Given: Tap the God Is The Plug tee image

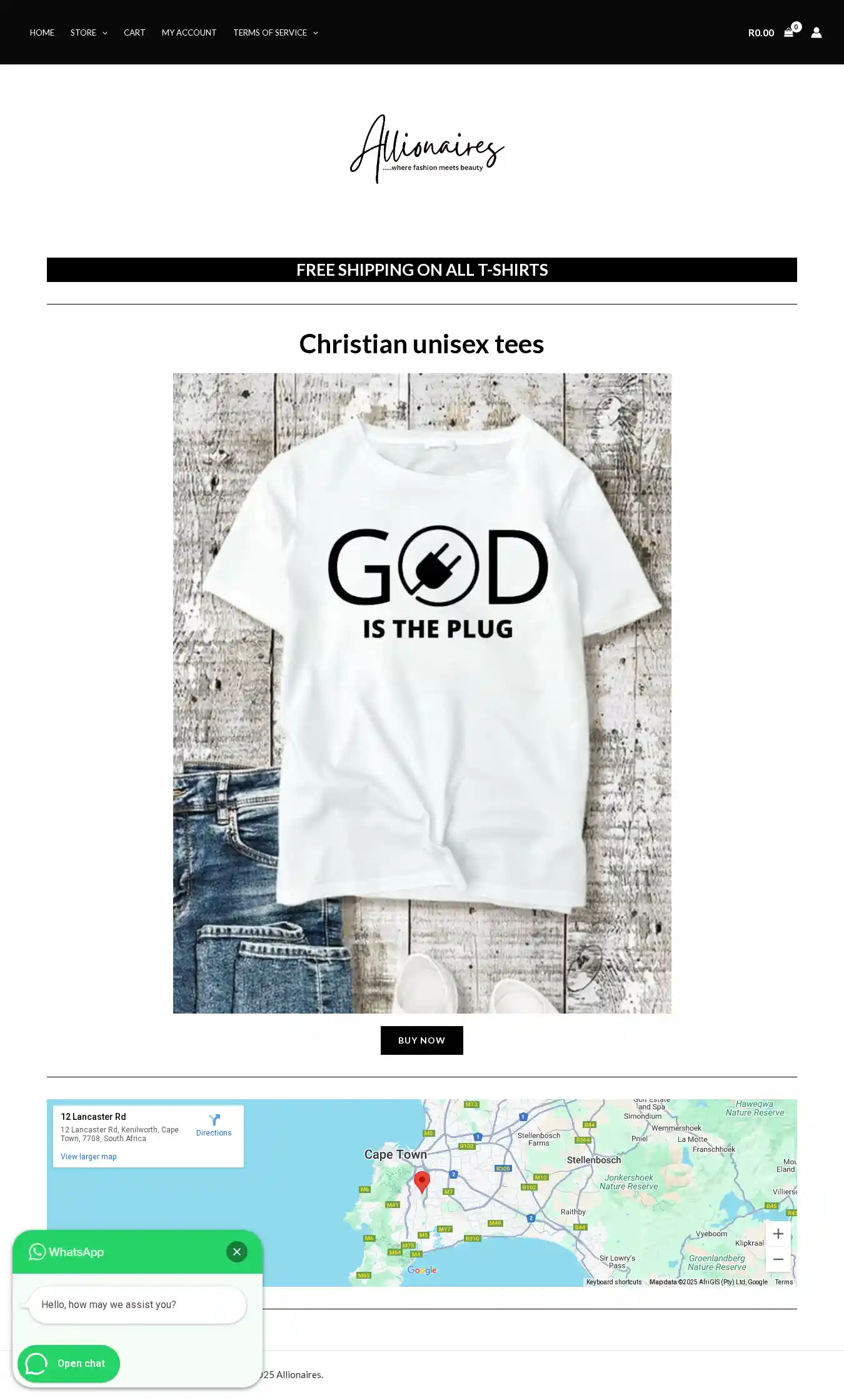Looking at the screenshot, I should [x=422, y=693].
